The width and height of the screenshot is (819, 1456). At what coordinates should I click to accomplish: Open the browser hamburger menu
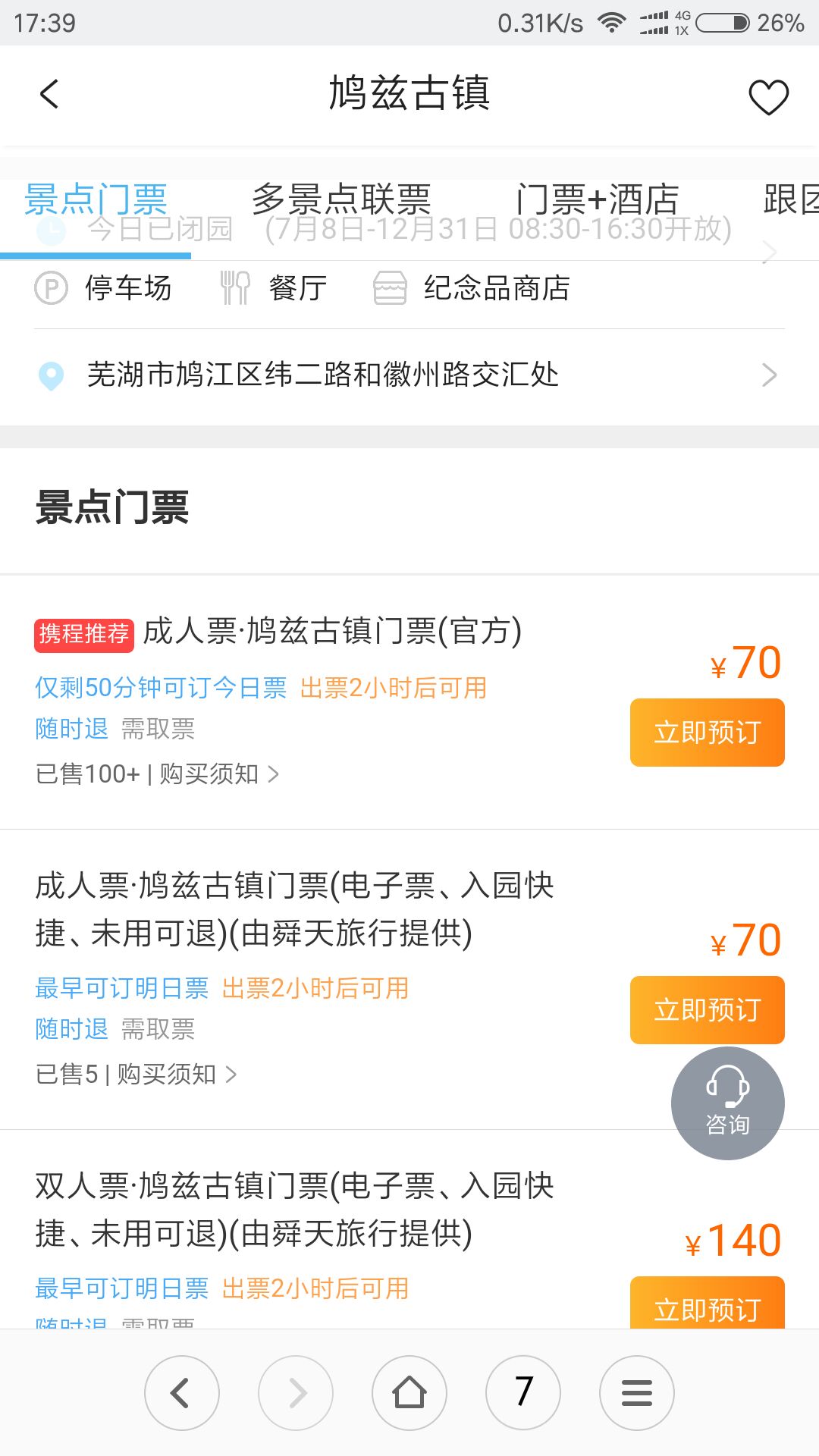tap(637, 1393)
